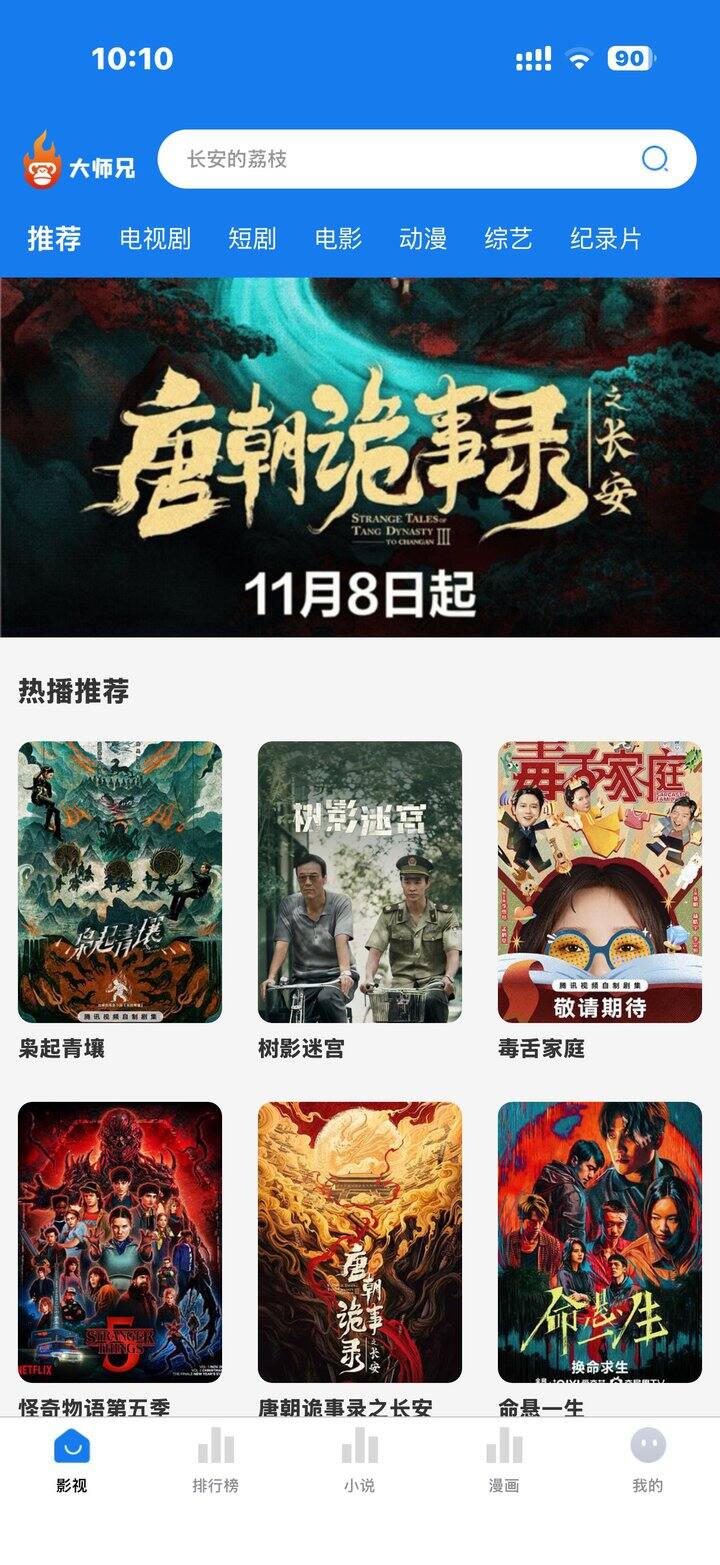720x1565 pixels.
Task: Go to the 我的 profile tab
Action: (x=648, y=1460)
